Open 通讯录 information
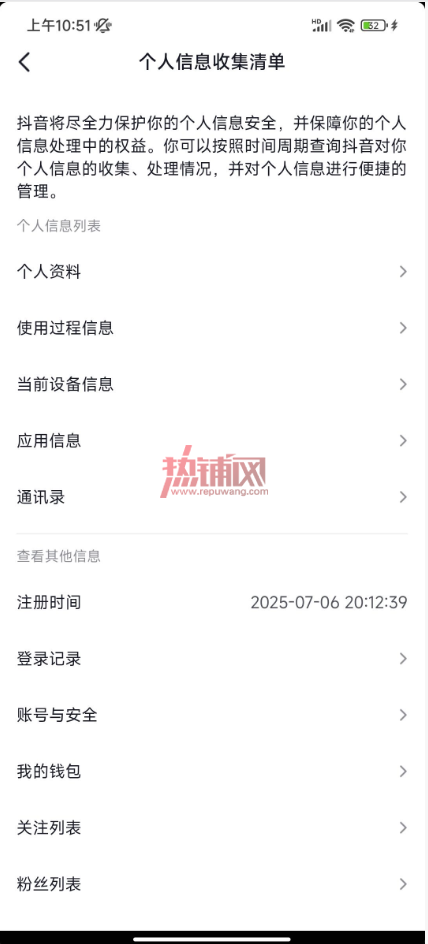428x944 pixels. [x=214, y=497]
